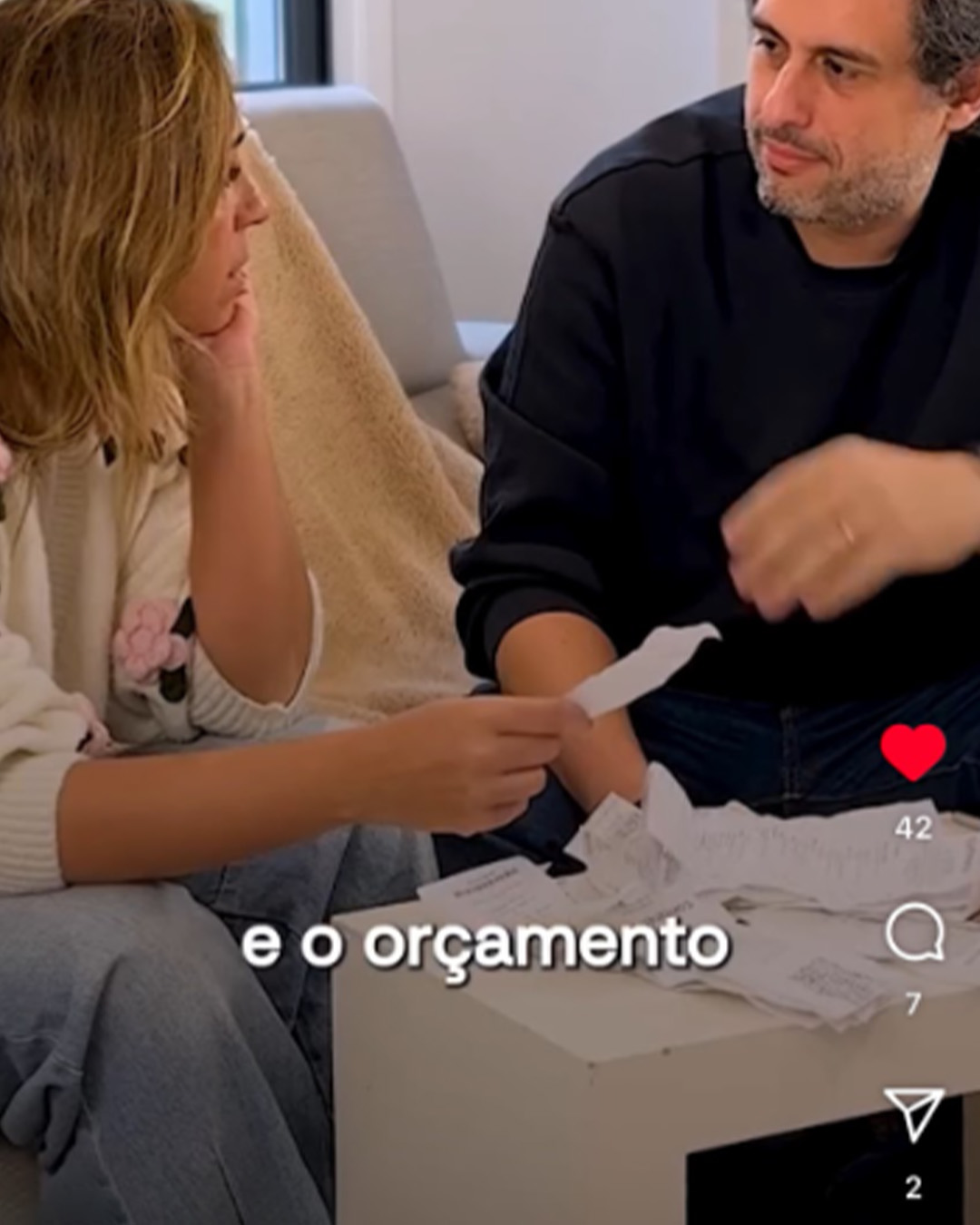This screenshot has width=980, height=1225.
Task: Unlike the reel with the red heart
Action: click(913, 752)
